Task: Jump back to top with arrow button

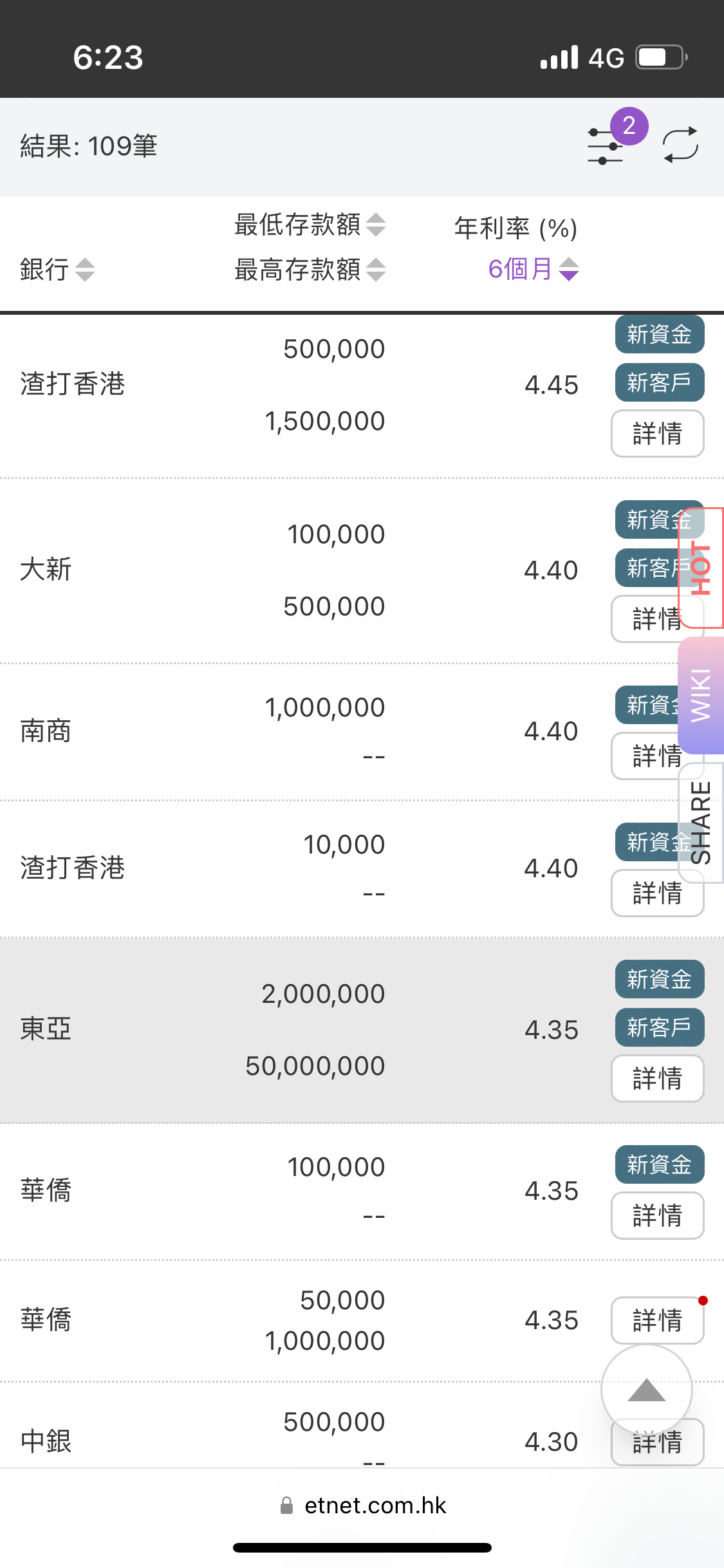Action: 646,1390
